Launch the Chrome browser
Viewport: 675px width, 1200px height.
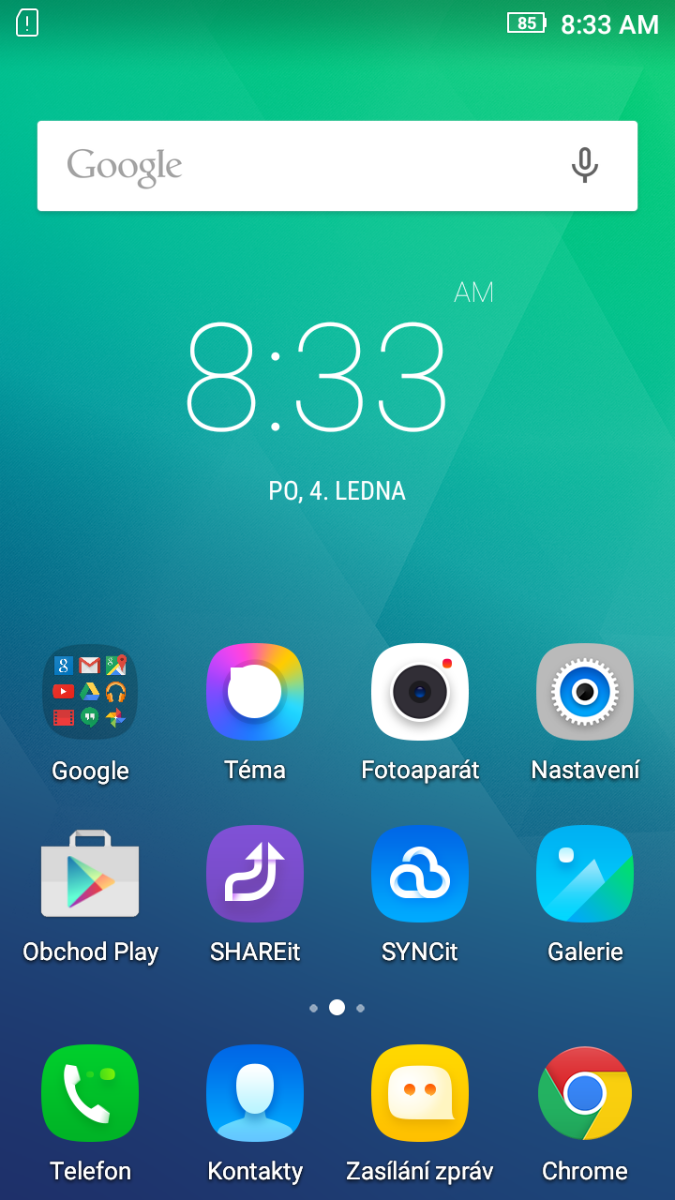[585, 1093]
